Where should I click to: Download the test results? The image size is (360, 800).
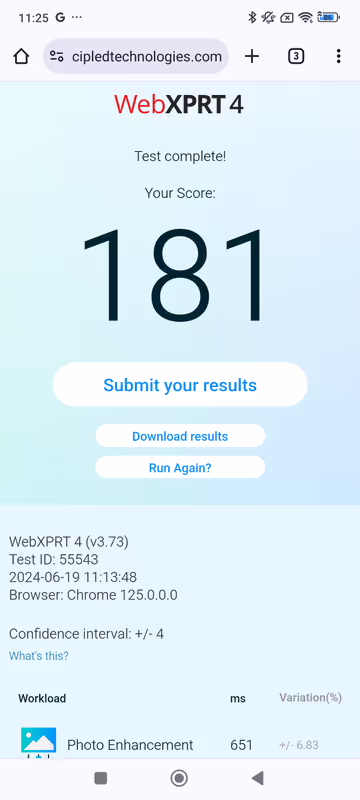coord(180,436)
